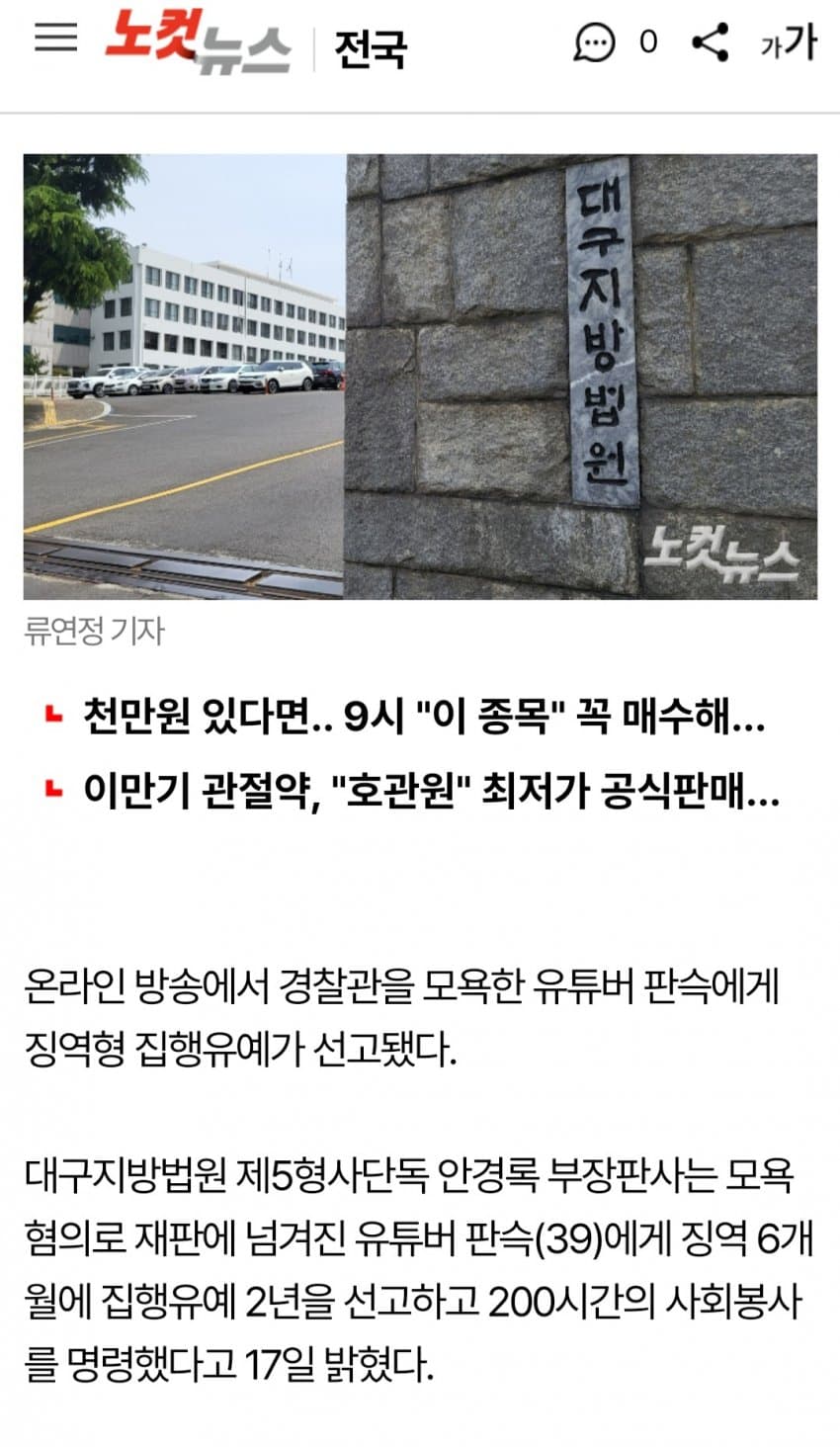The image size is (840, 1447).
Task: Open the 천만원 있다면 ad link
Action: tap(423, 717)
